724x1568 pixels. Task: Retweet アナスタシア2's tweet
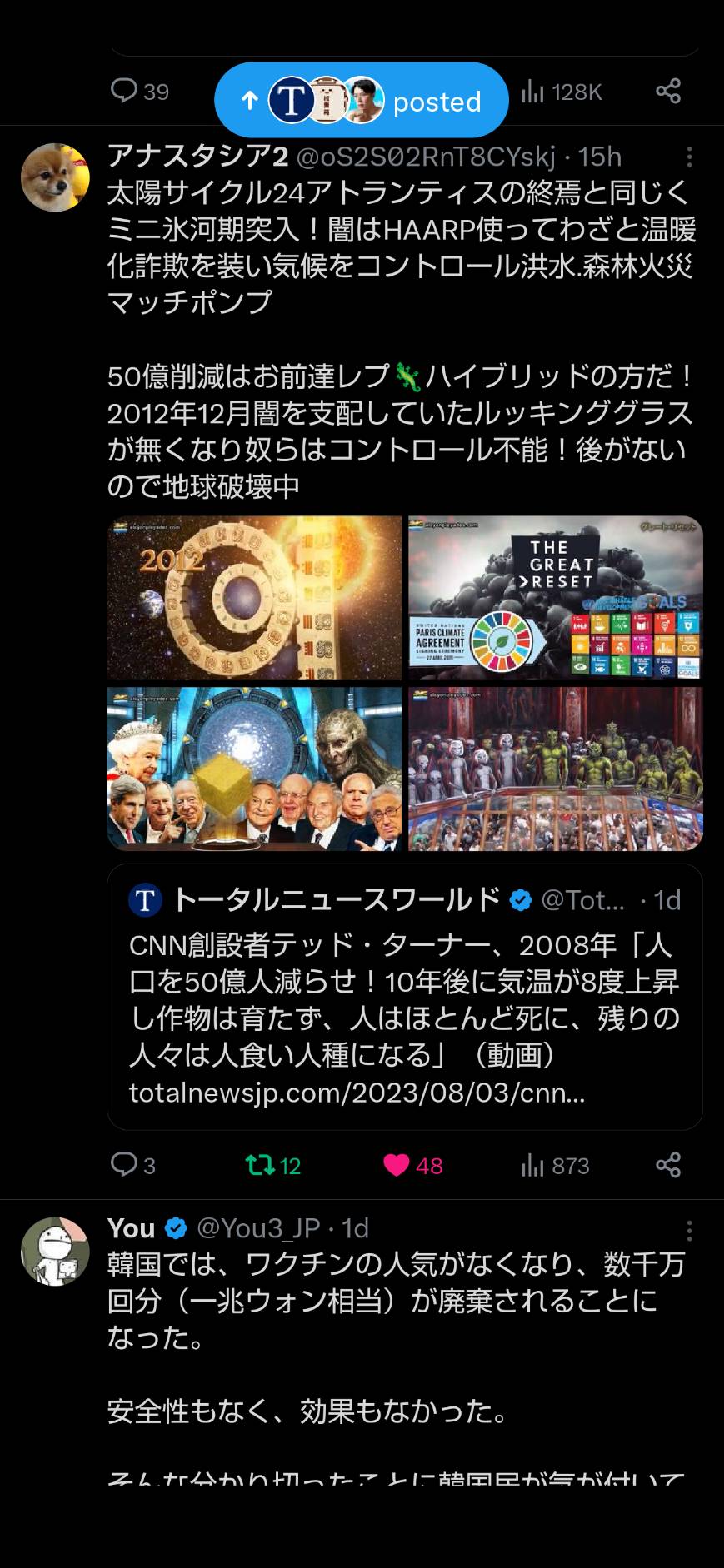click(273, 1165)
